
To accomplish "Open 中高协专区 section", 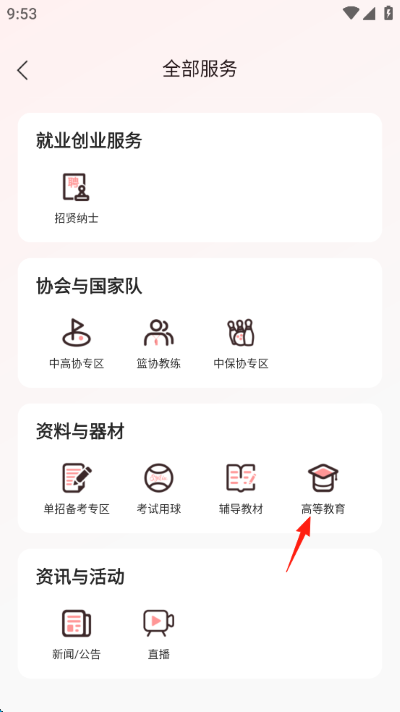I will (77, 344).
